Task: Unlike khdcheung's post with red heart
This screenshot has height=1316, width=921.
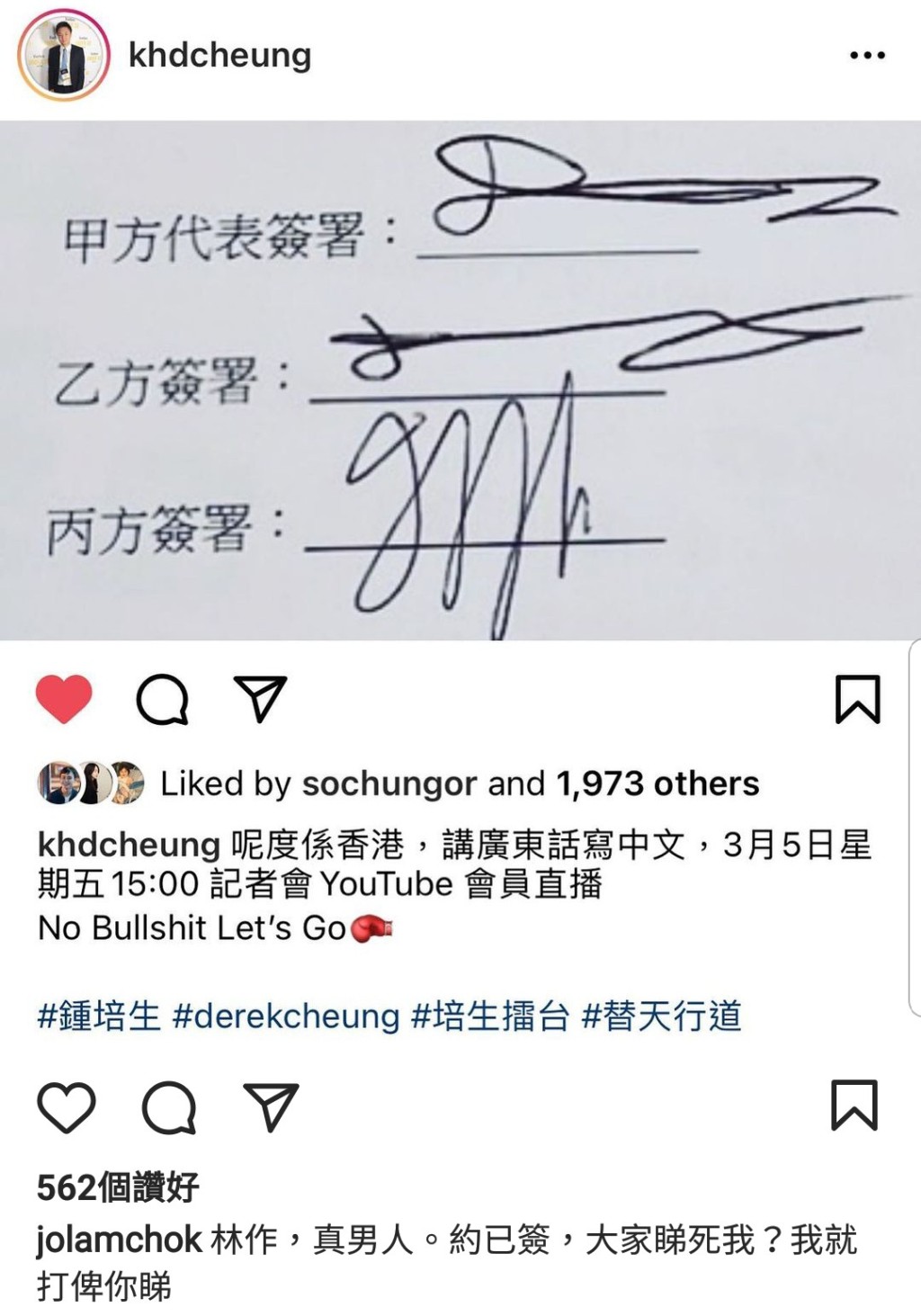Action: 64,699
